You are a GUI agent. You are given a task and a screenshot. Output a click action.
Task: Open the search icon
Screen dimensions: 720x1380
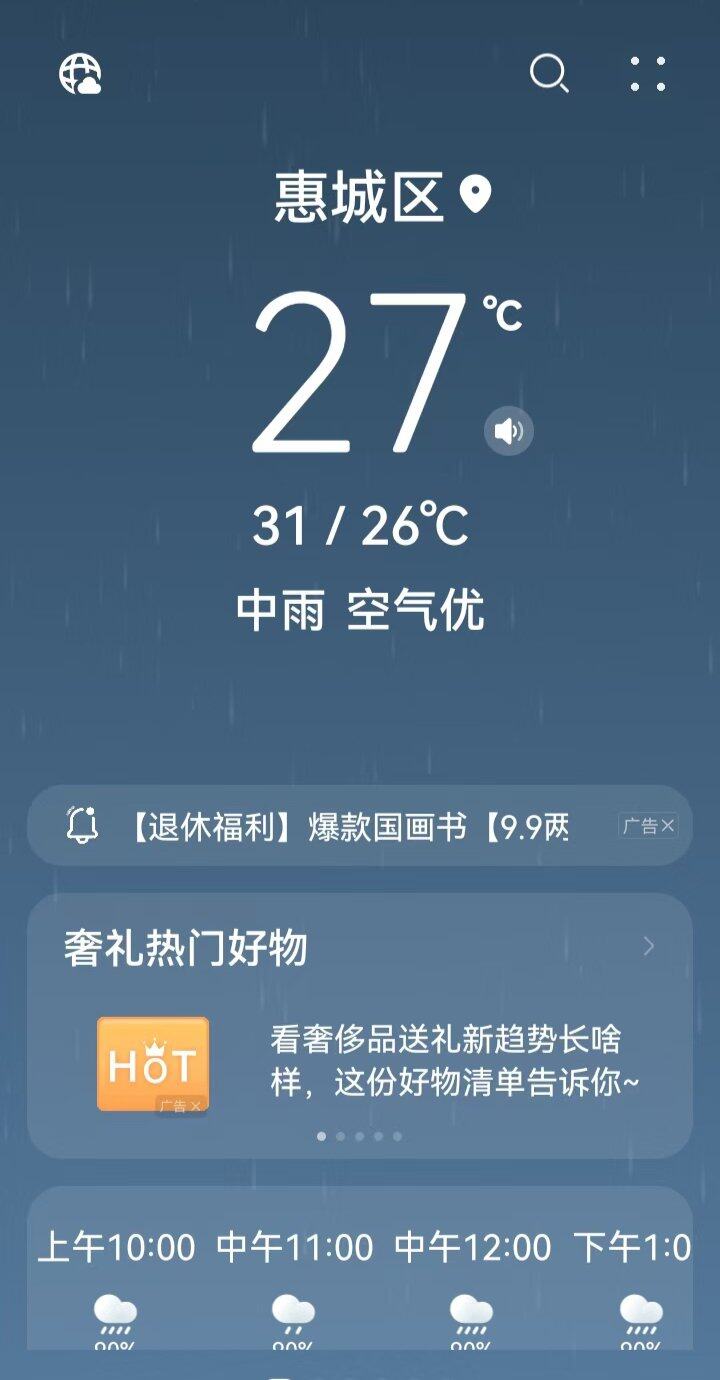(549, 74)
